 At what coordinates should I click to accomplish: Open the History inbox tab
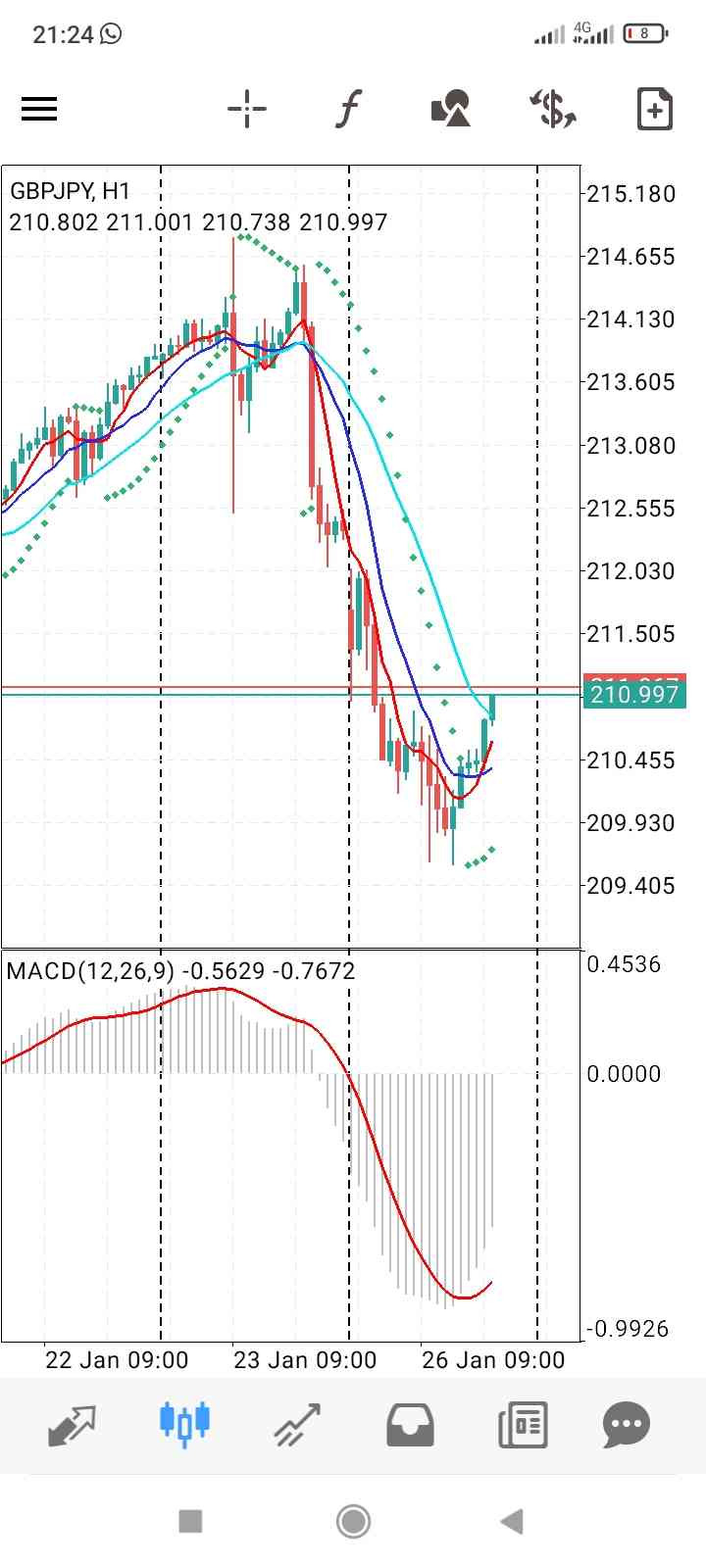410,1425
